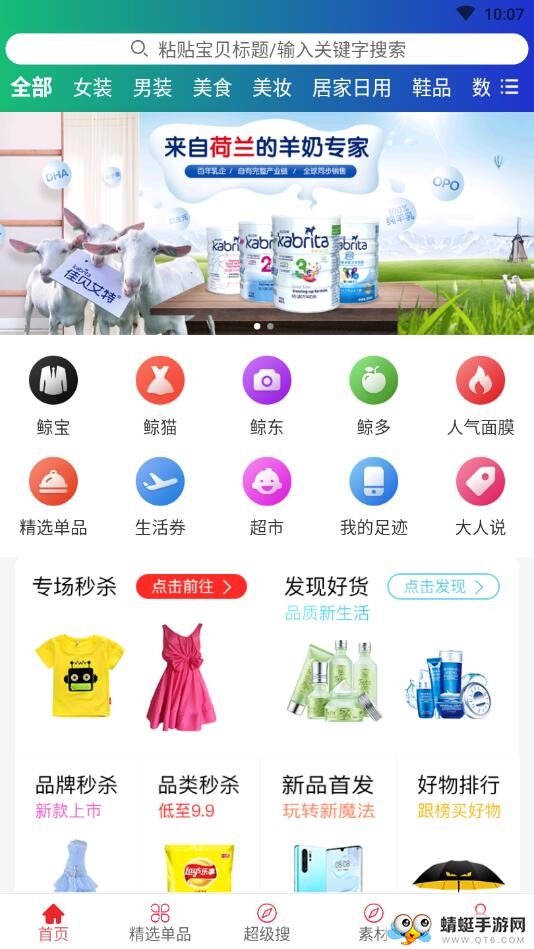Open the search box for product keywords
534x949 pixels.
(267, 49)
